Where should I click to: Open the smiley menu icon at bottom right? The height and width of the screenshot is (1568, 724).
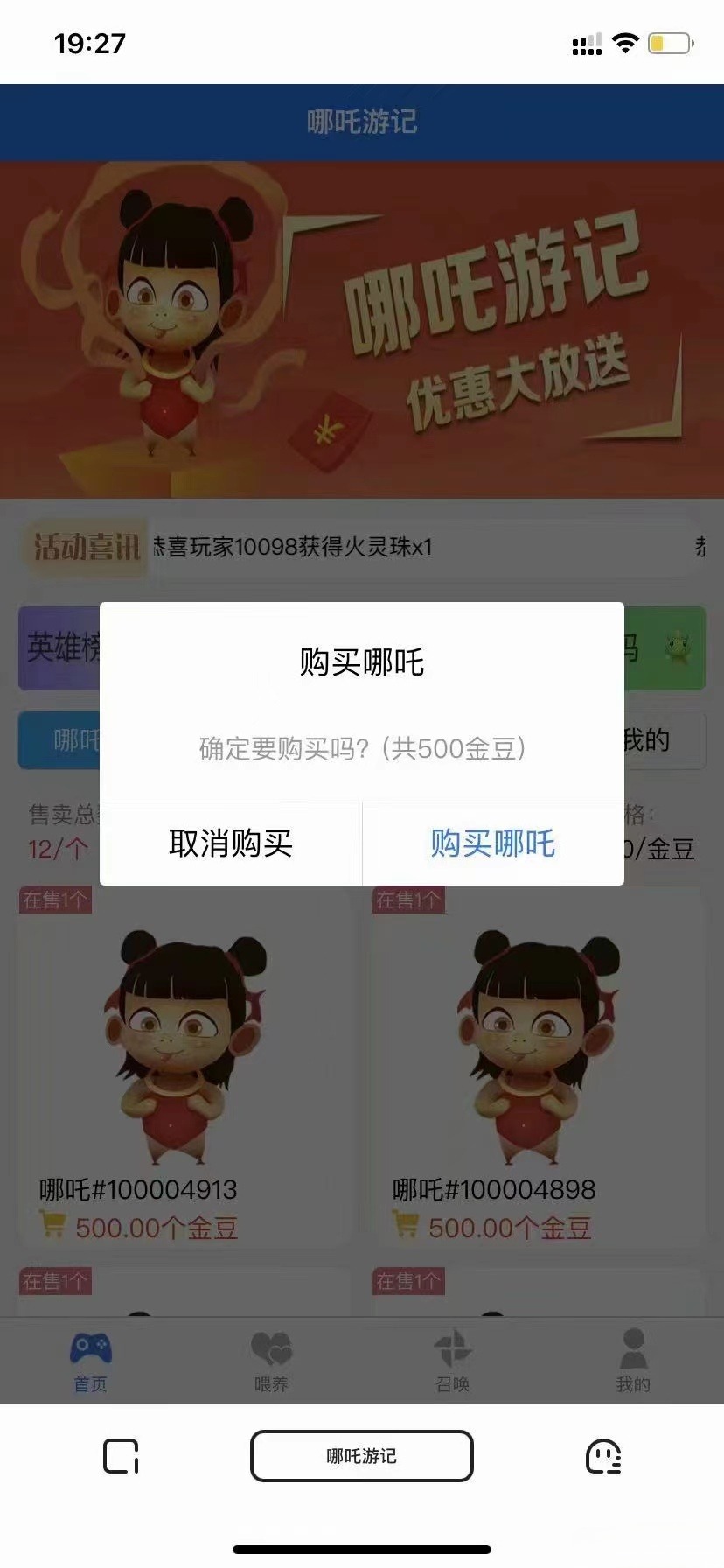605,1456
